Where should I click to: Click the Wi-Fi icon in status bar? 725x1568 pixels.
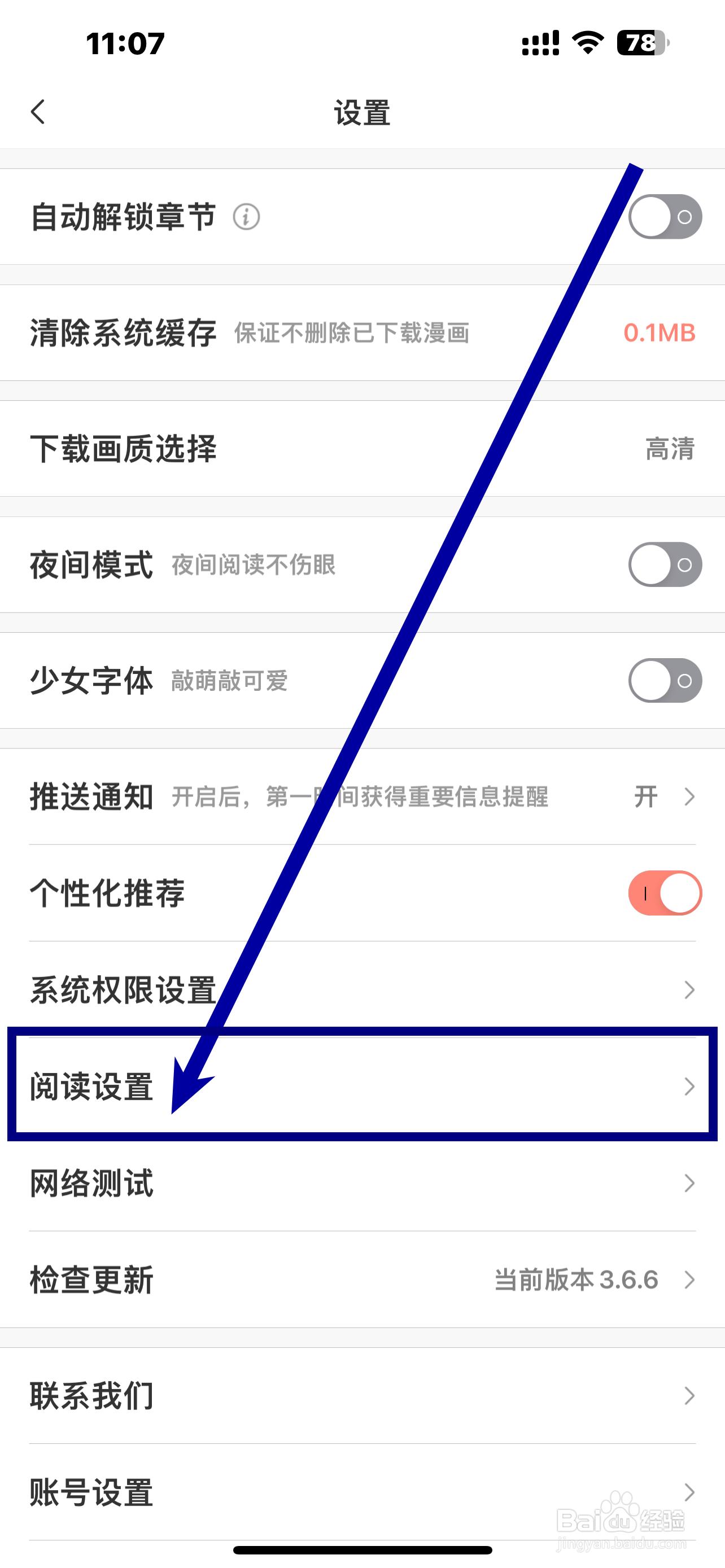point(586,41)
